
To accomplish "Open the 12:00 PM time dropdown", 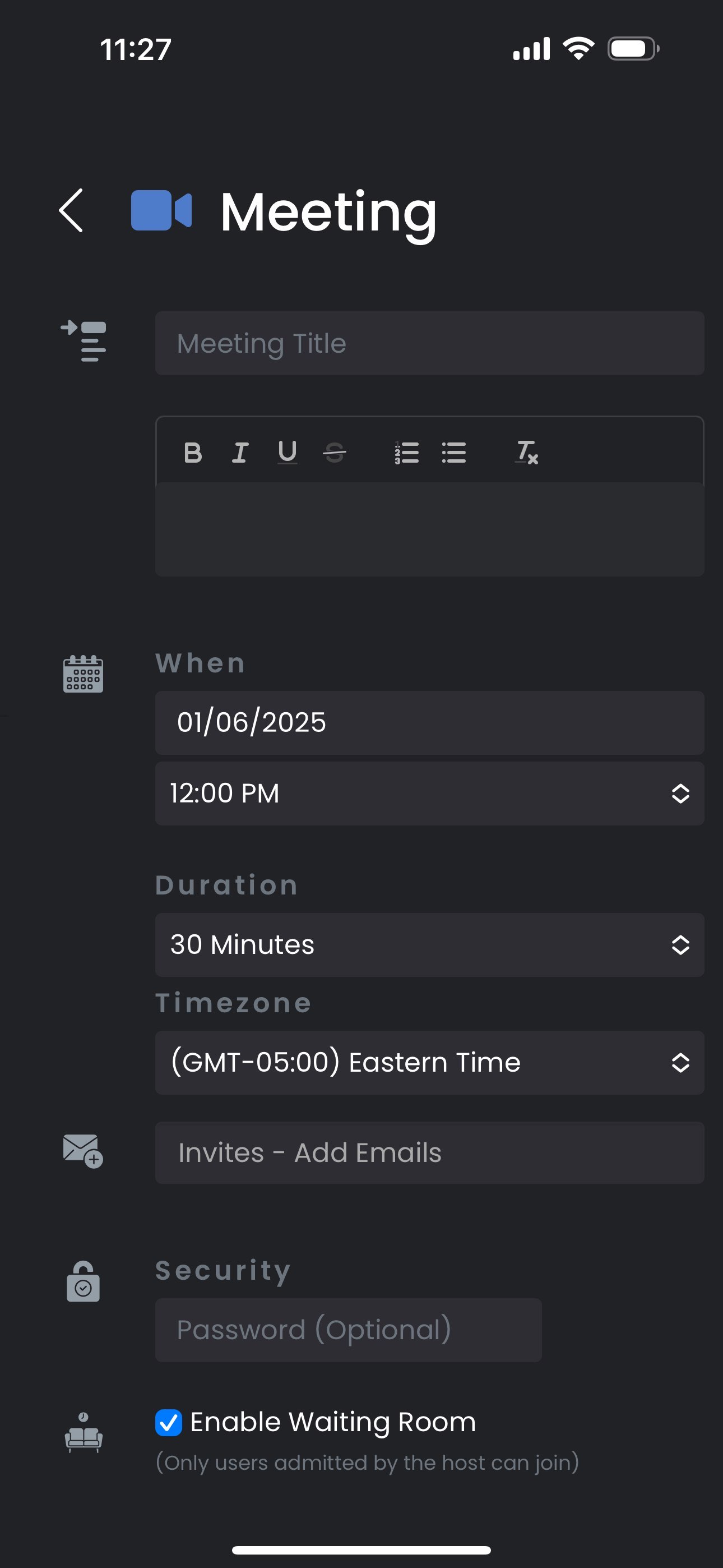I will pyautogui.click(x=430, y=793).
